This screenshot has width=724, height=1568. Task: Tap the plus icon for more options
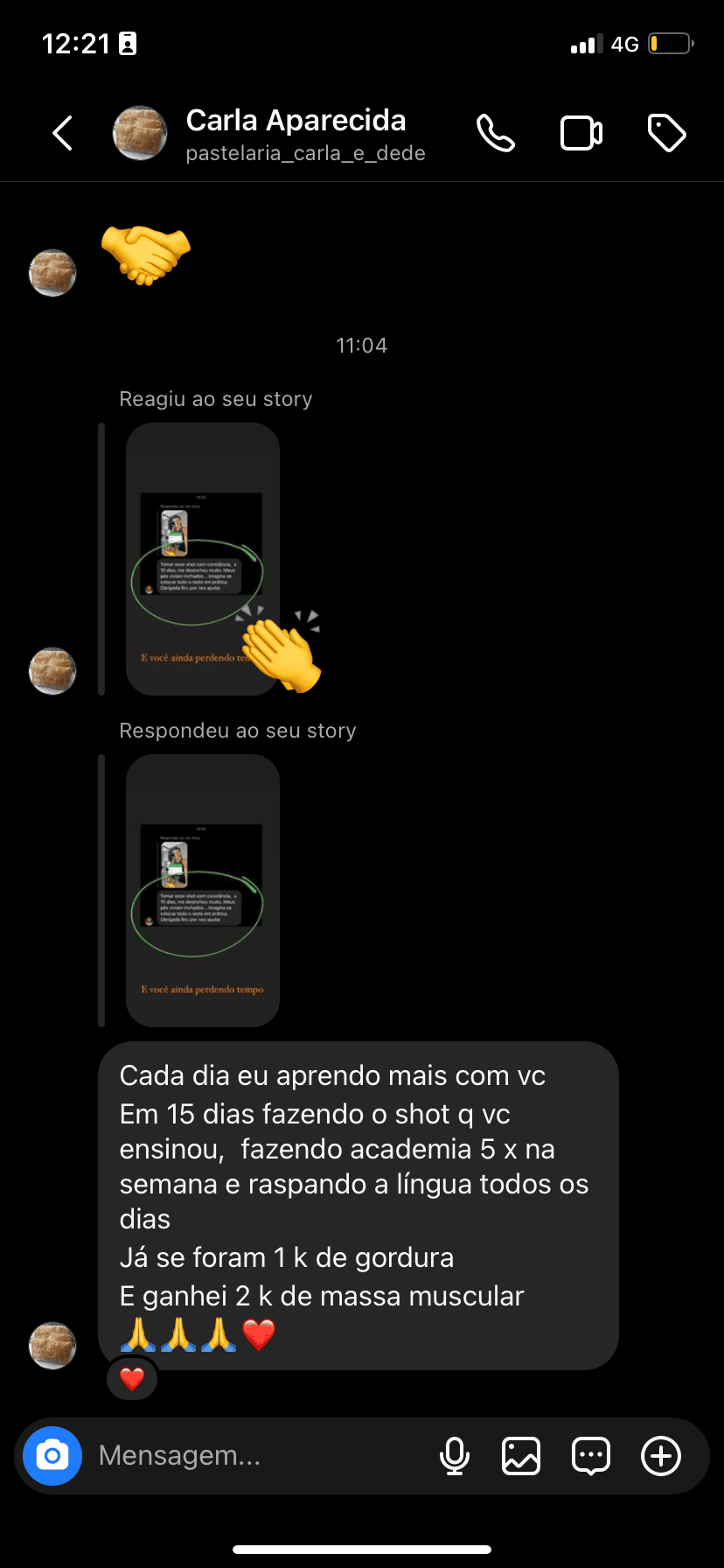pyautogui.click(x=661, y=1456)
